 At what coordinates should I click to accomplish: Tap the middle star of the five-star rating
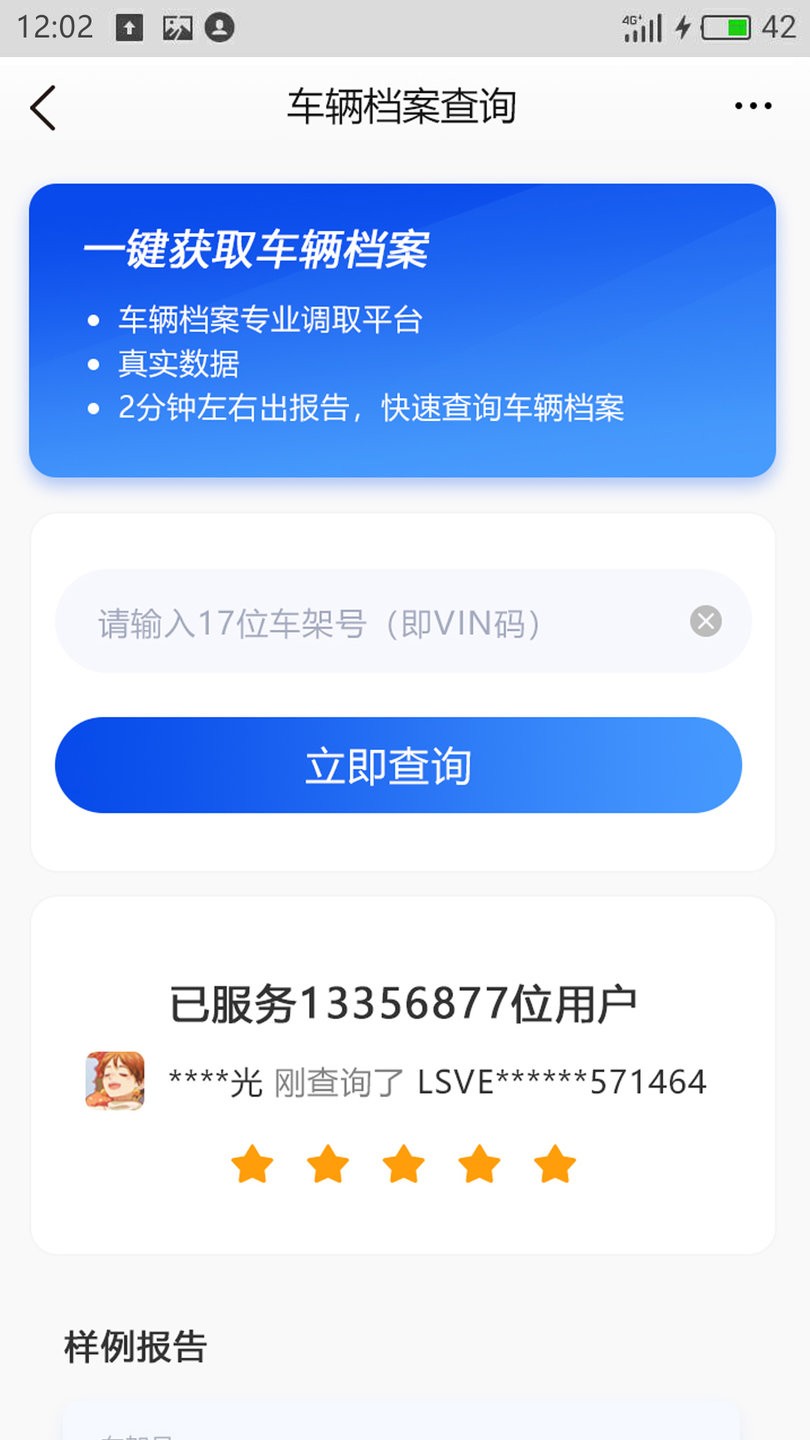(x=403, y=1163)
